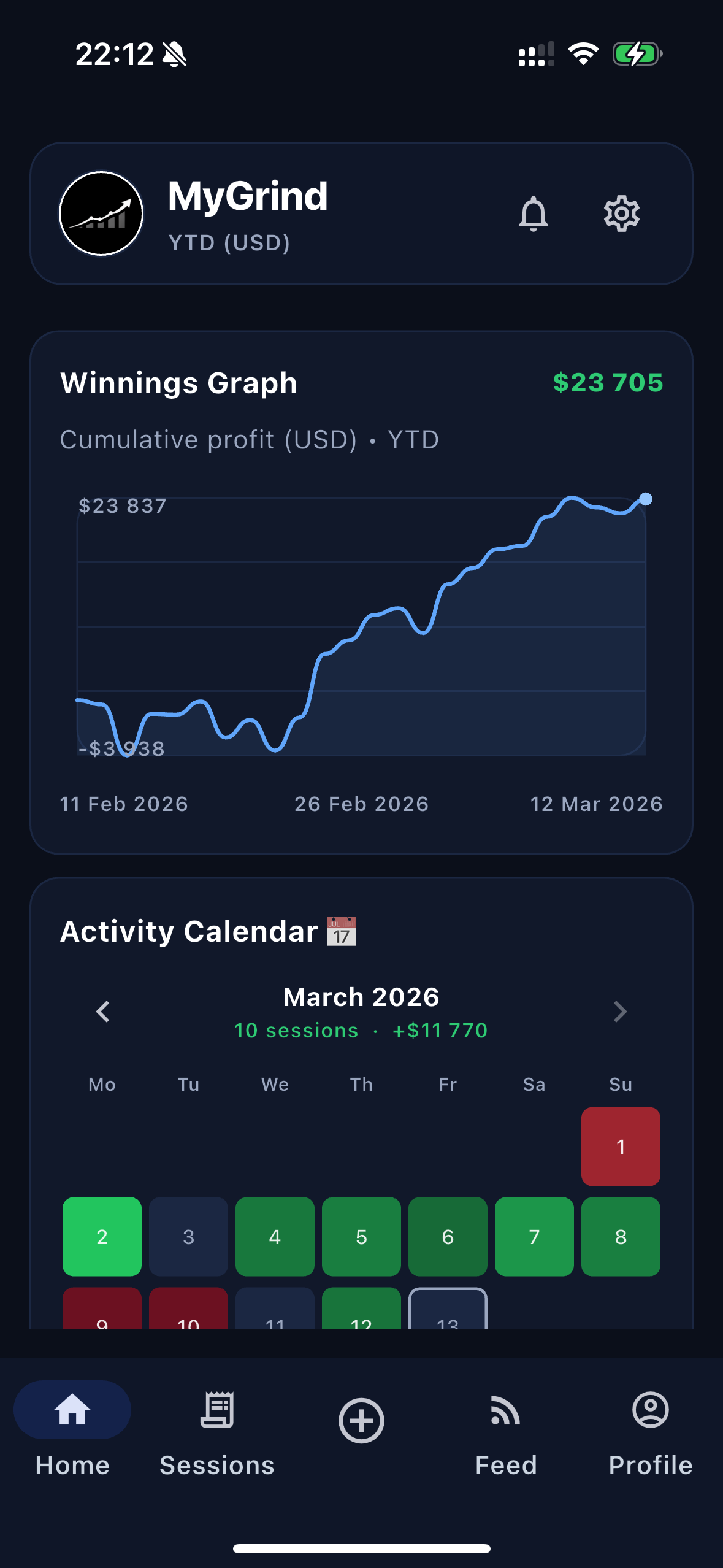Open settings with the gear icon
Viewport: 723px width, 1568px height.
tap(621, 213)
